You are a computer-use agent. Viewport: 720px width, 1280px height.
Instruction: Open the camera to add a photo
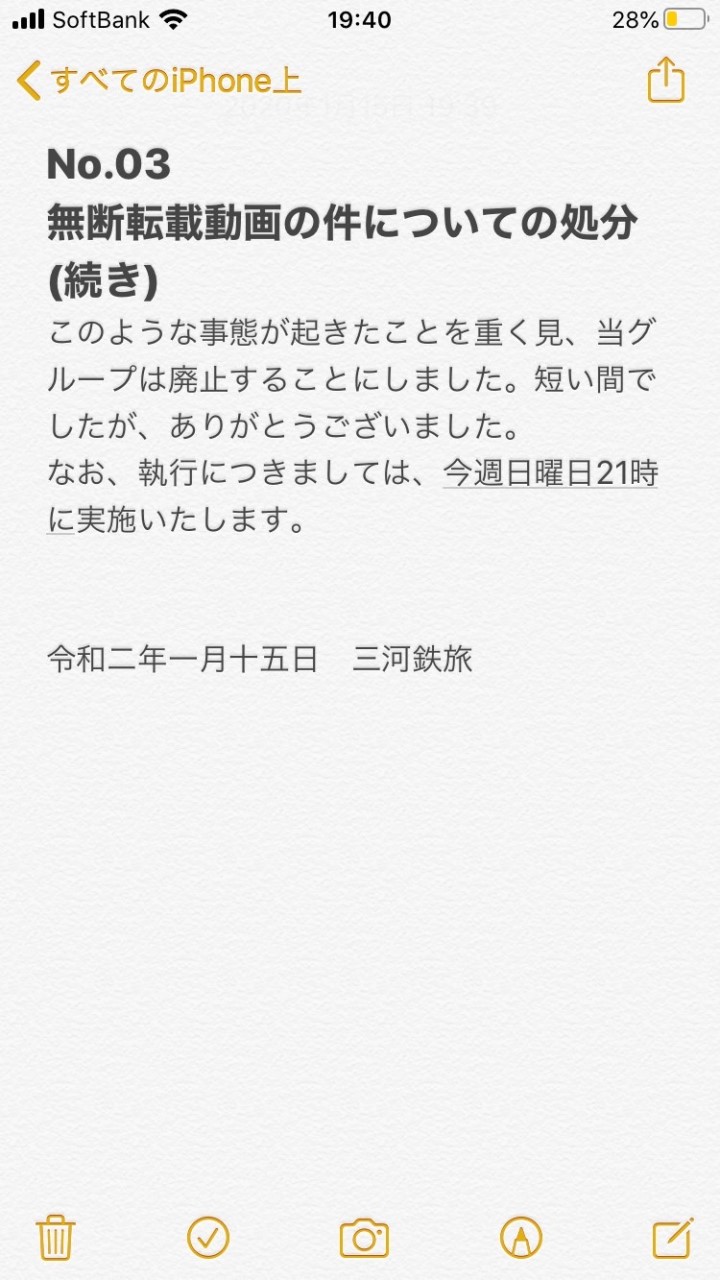364,1238
